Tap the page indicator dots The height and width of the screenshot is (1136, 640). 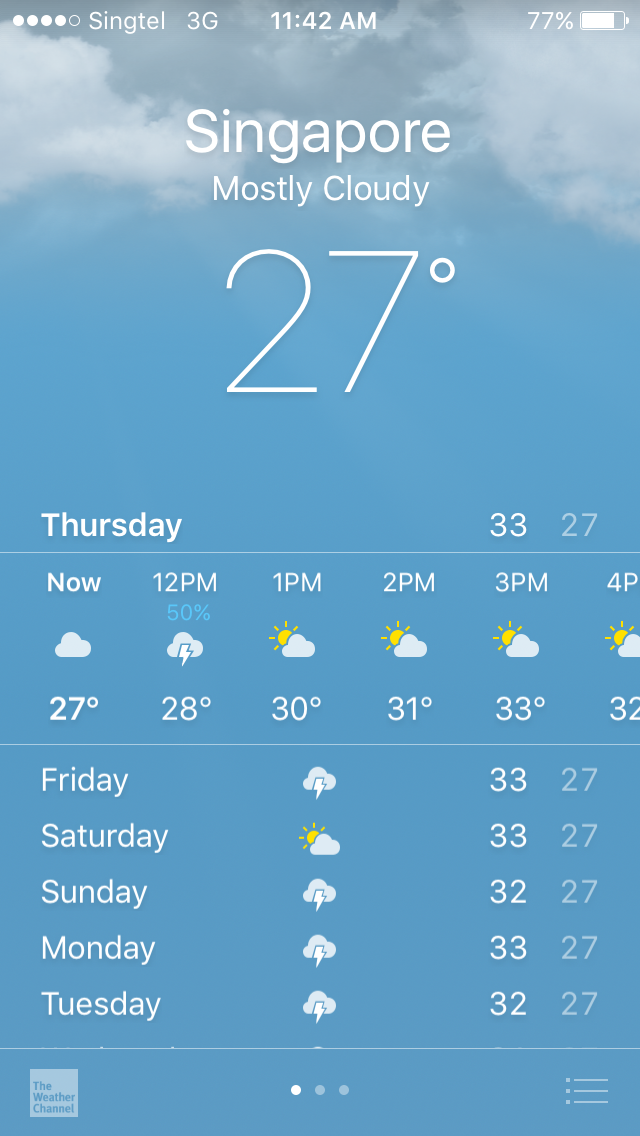pos(320,1090)
